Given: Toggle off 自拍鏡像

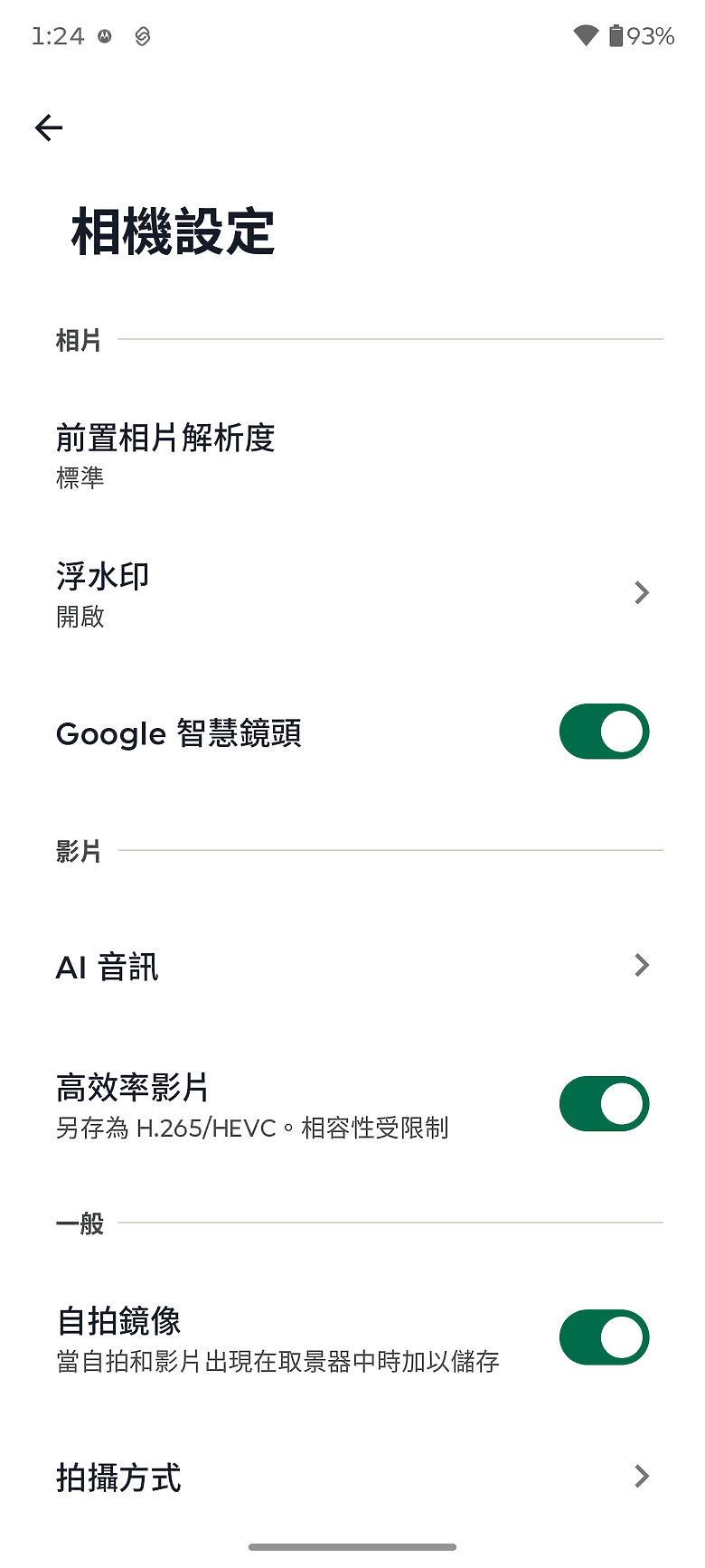Looking at the screenshot, I should 604,1337.
